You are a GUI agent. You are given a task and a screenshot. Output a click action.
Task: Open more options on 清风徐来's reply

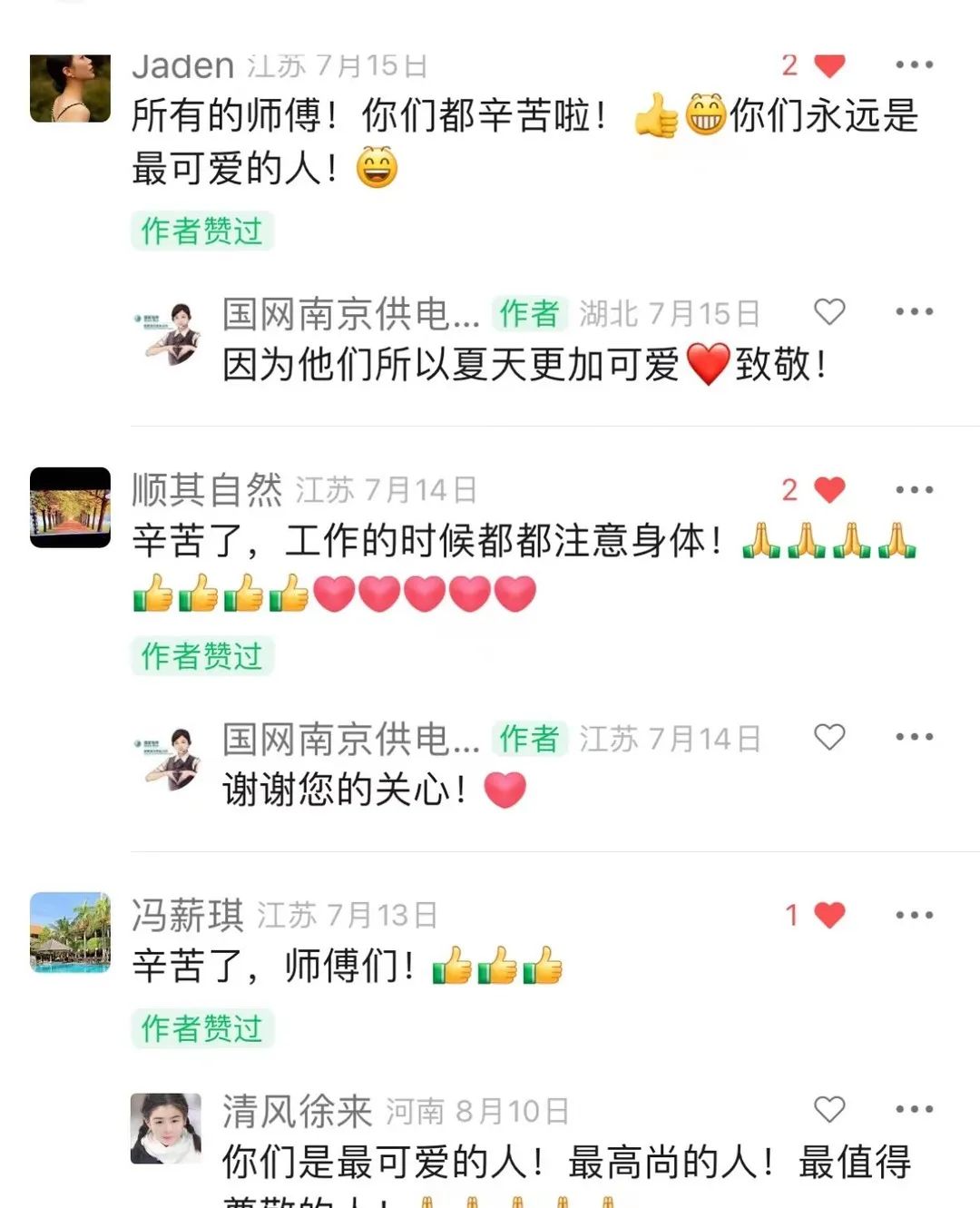914,1109
